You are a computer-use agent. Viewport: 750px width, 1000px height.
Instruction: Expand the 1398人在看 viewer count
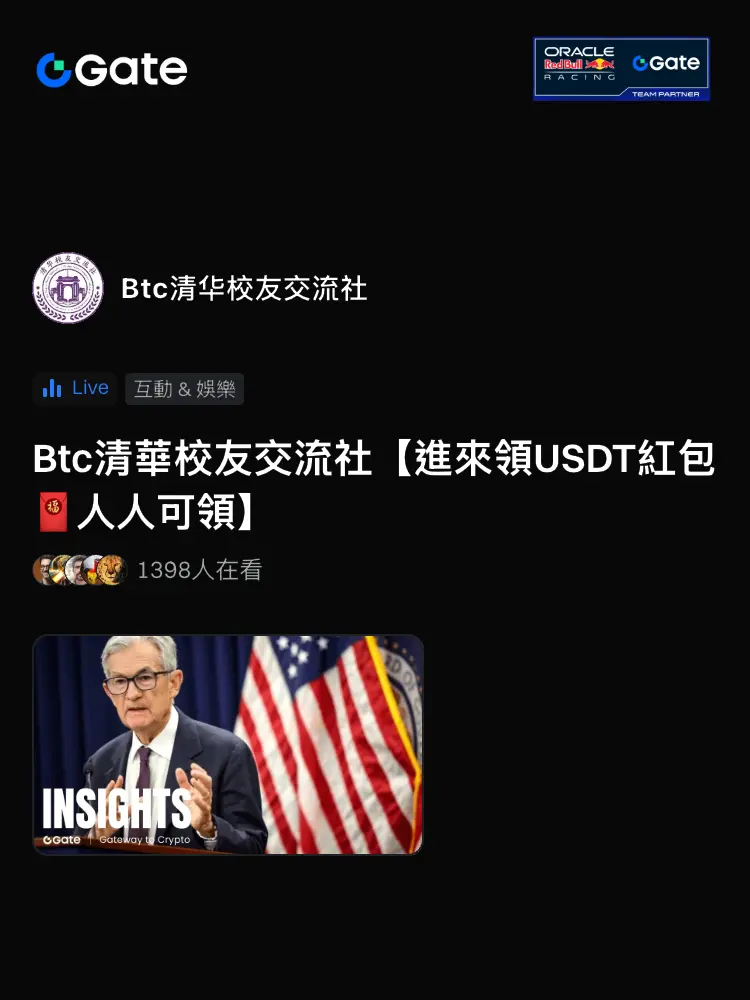point(198,570)
